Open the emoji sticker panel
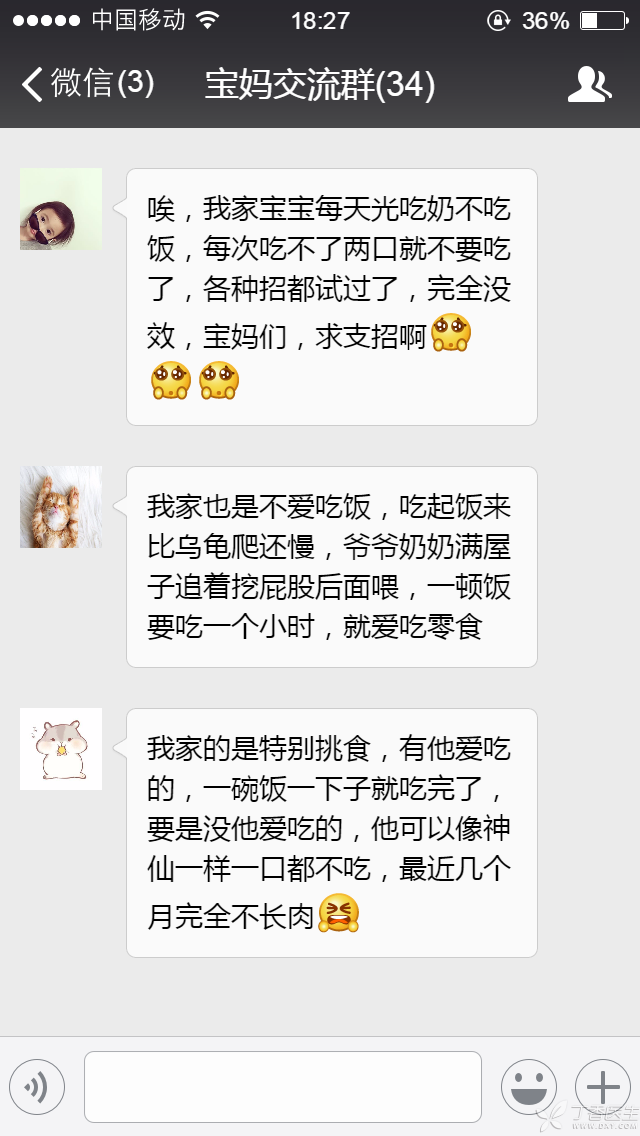 tap(528, 1087)
